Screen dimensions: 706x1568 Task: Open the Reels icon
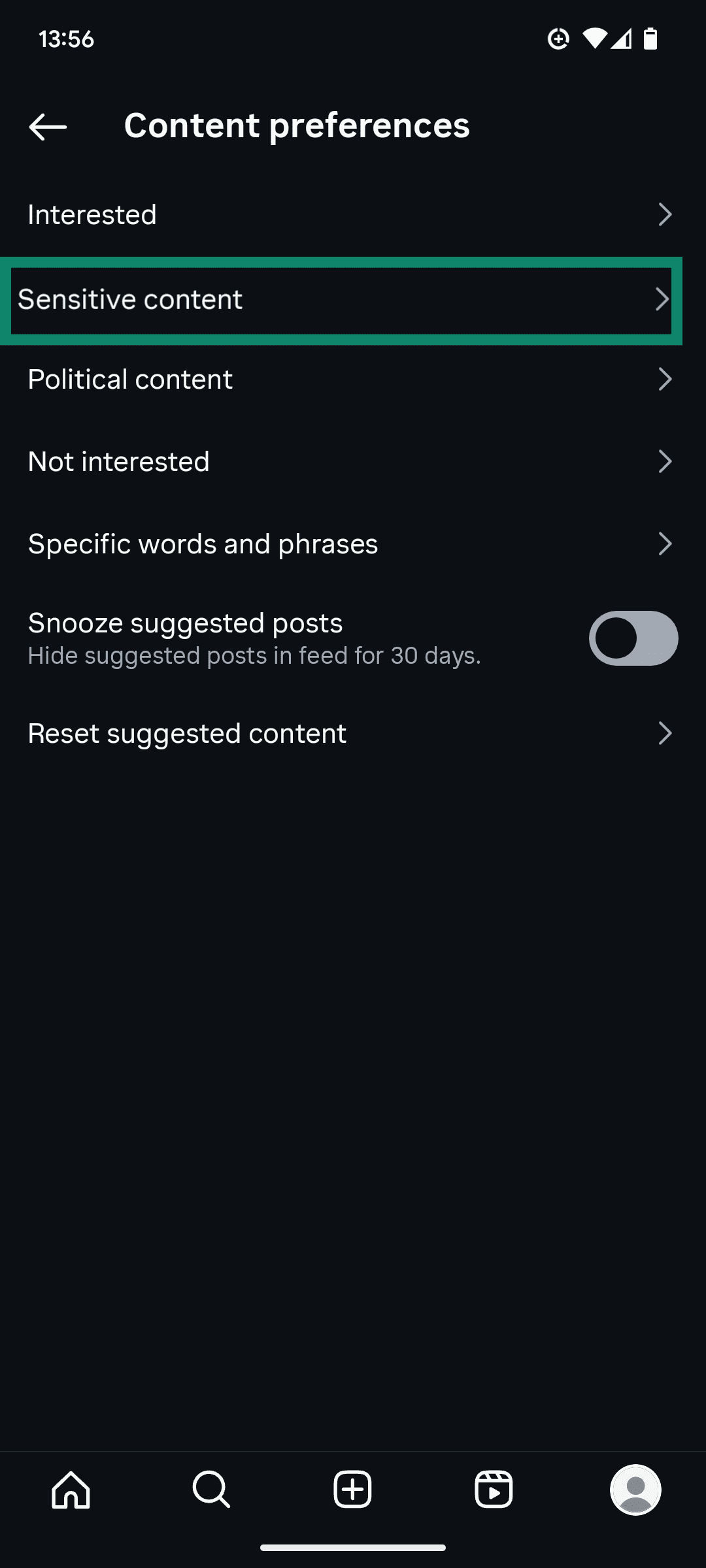pyautogui.click(x=494, y=1490)
